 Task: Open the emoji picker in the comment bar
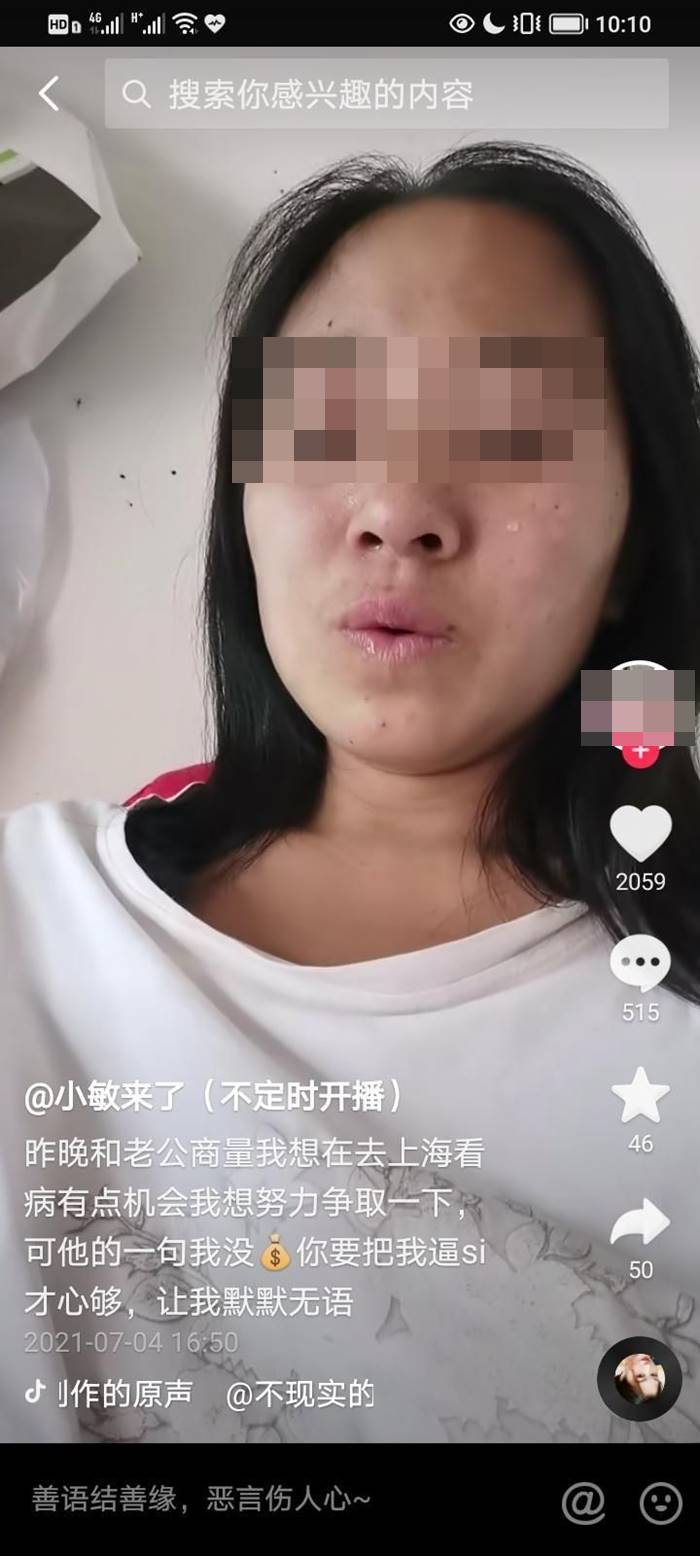pos(660,1501)
